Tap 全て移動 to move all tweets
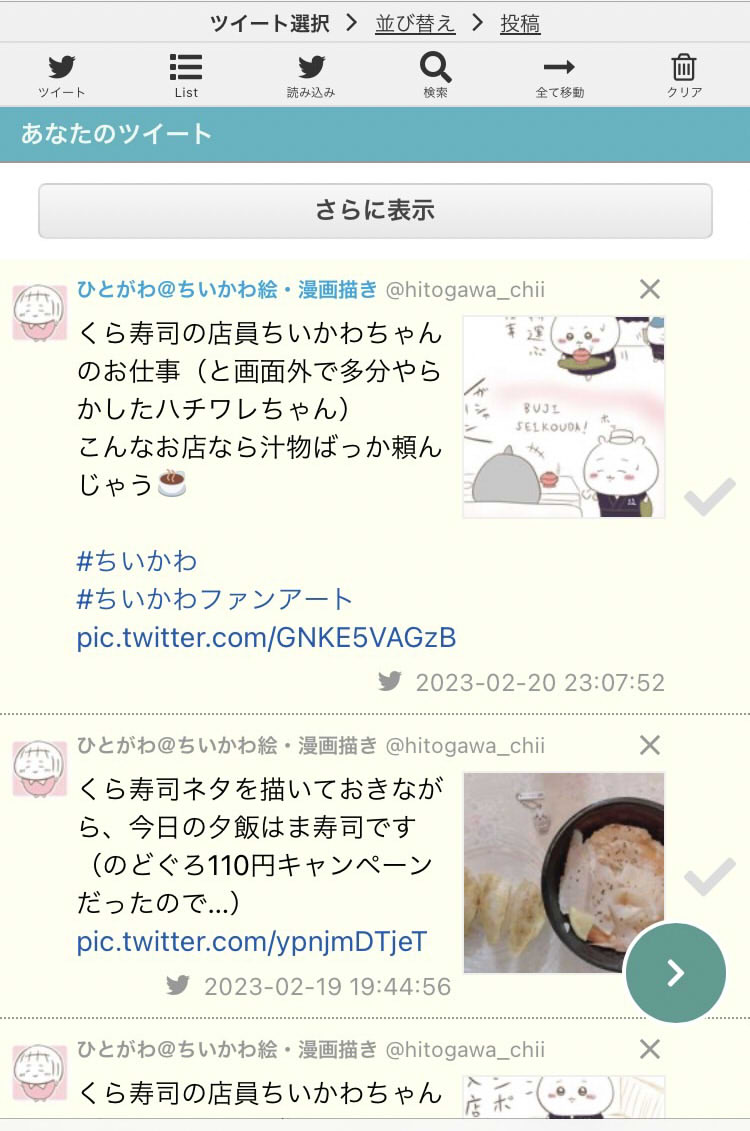Screen dimensions: 750x1131 pyautogui.click(x=559, y=76)
